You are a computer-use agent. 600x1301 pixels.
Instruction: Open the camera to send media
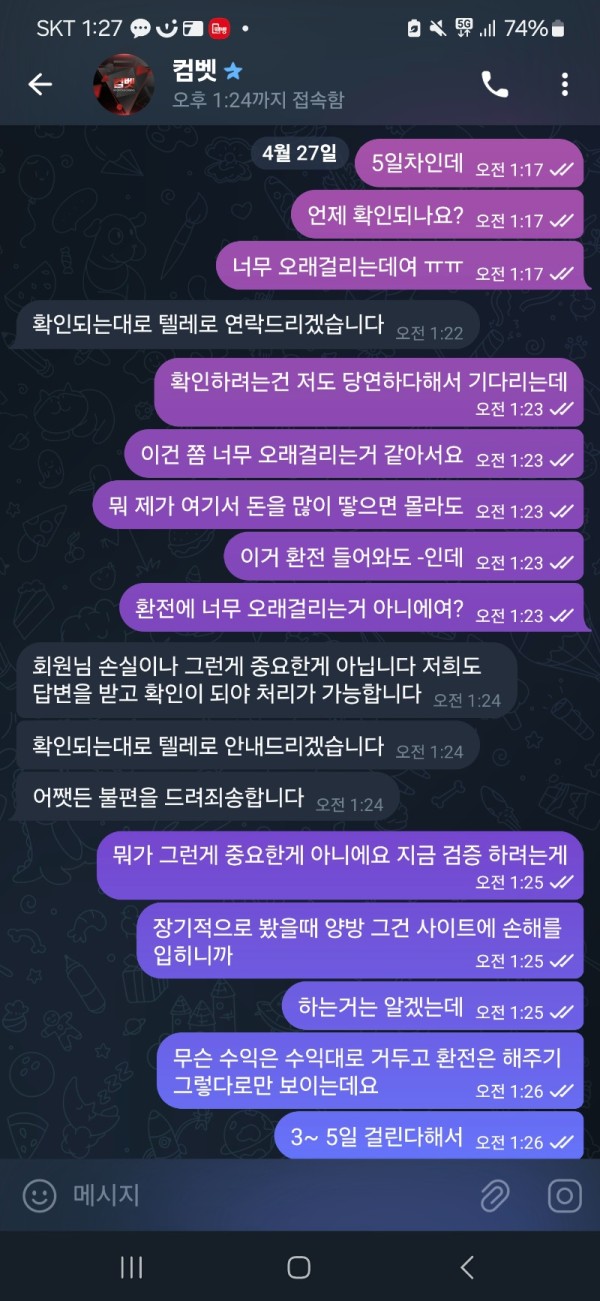click(564, 1195)
